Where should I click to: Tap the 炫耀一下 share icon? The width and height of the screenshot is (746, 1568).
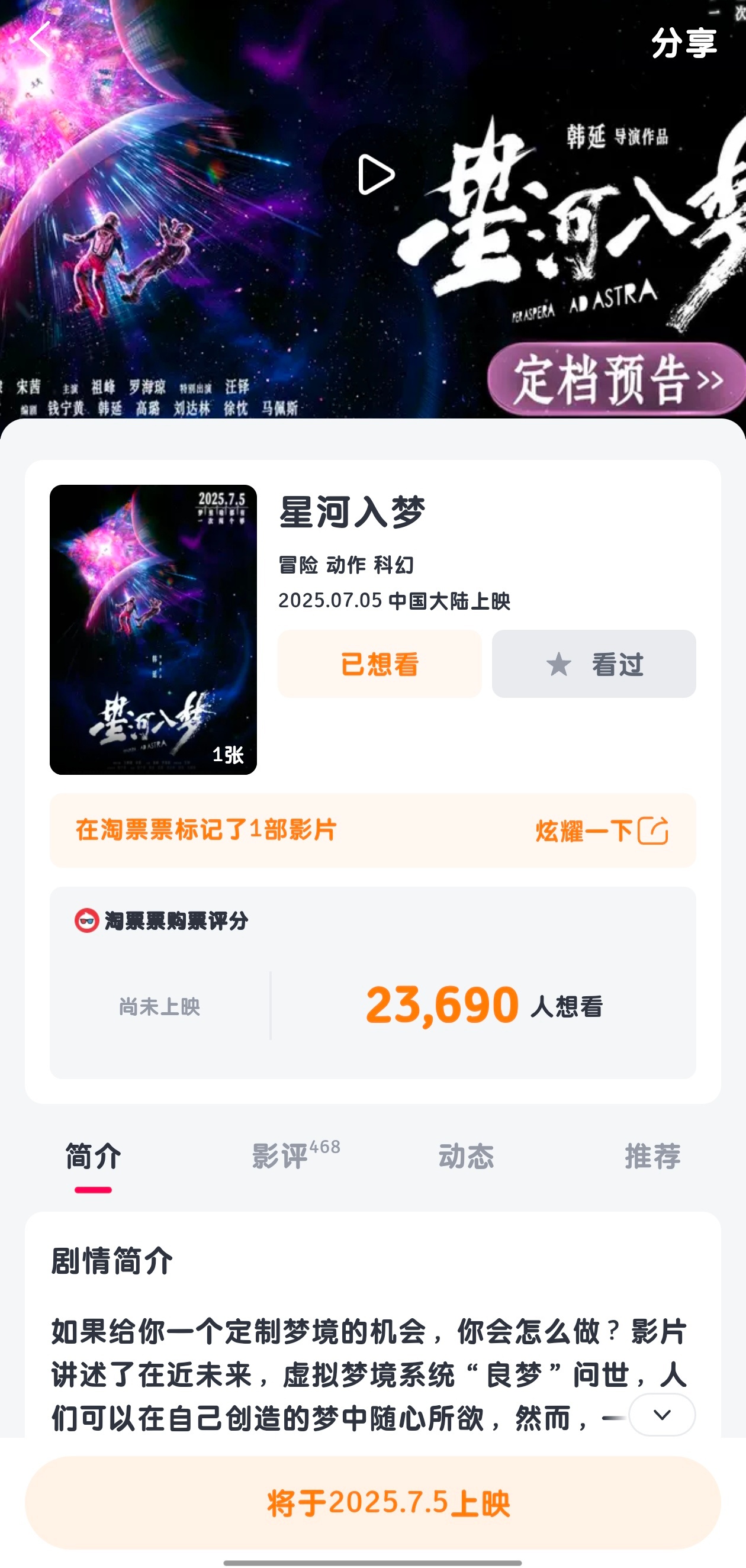point(653,829)
